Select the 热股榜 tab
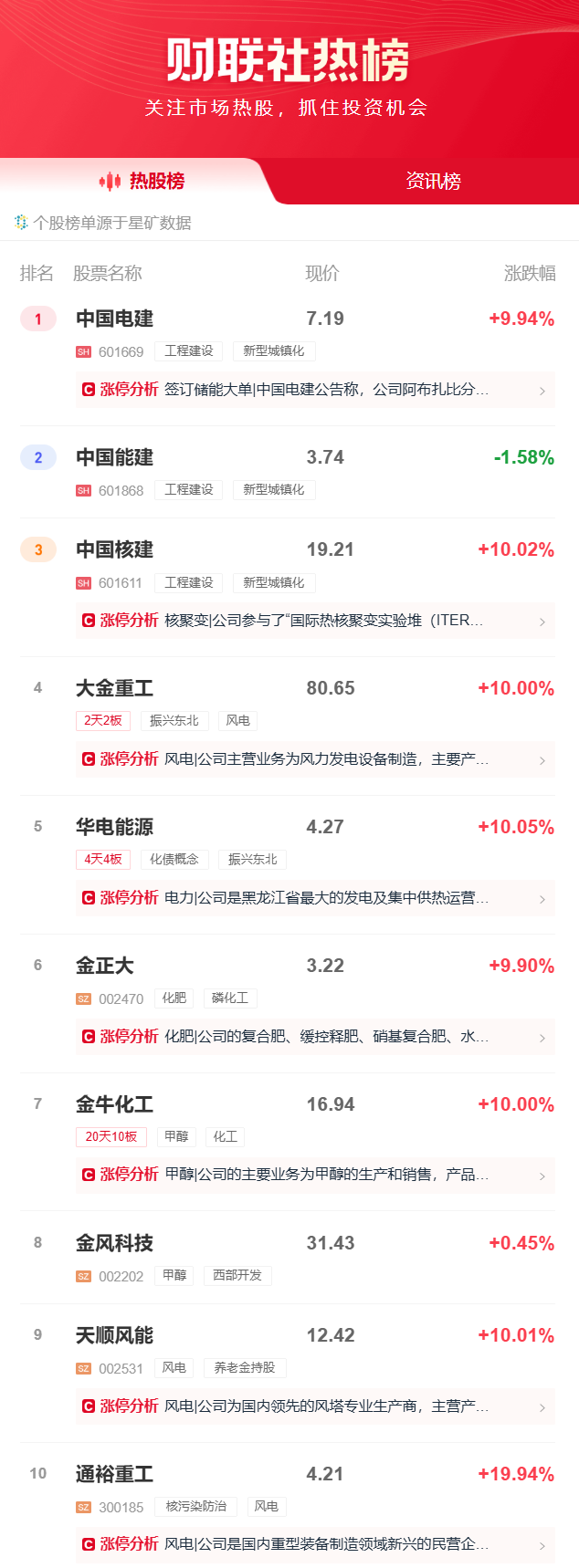This screenshot has height=1568, width=579. coord(142,181)
